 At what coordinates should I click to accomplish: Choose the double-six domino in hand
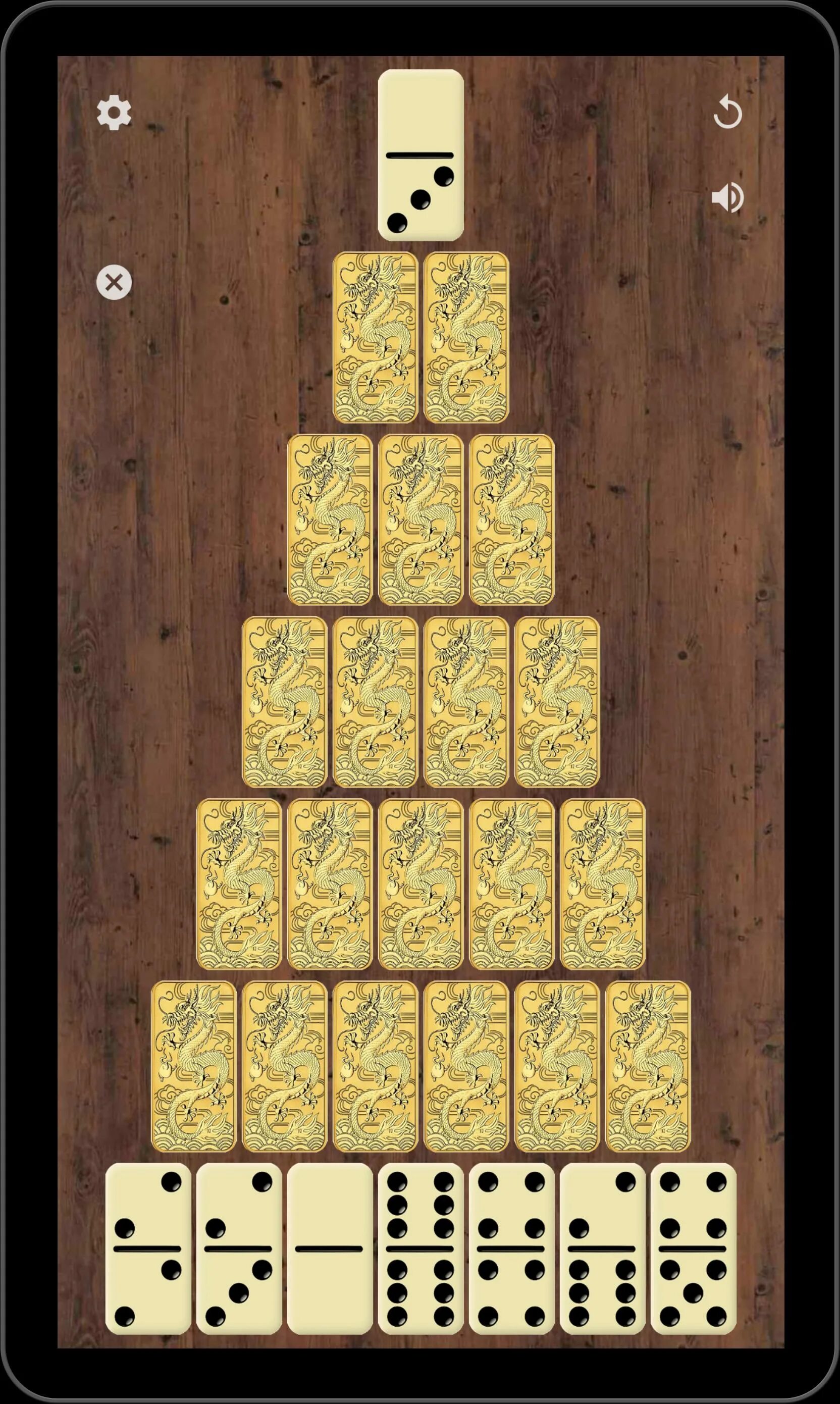click(x=421, y=1249)
